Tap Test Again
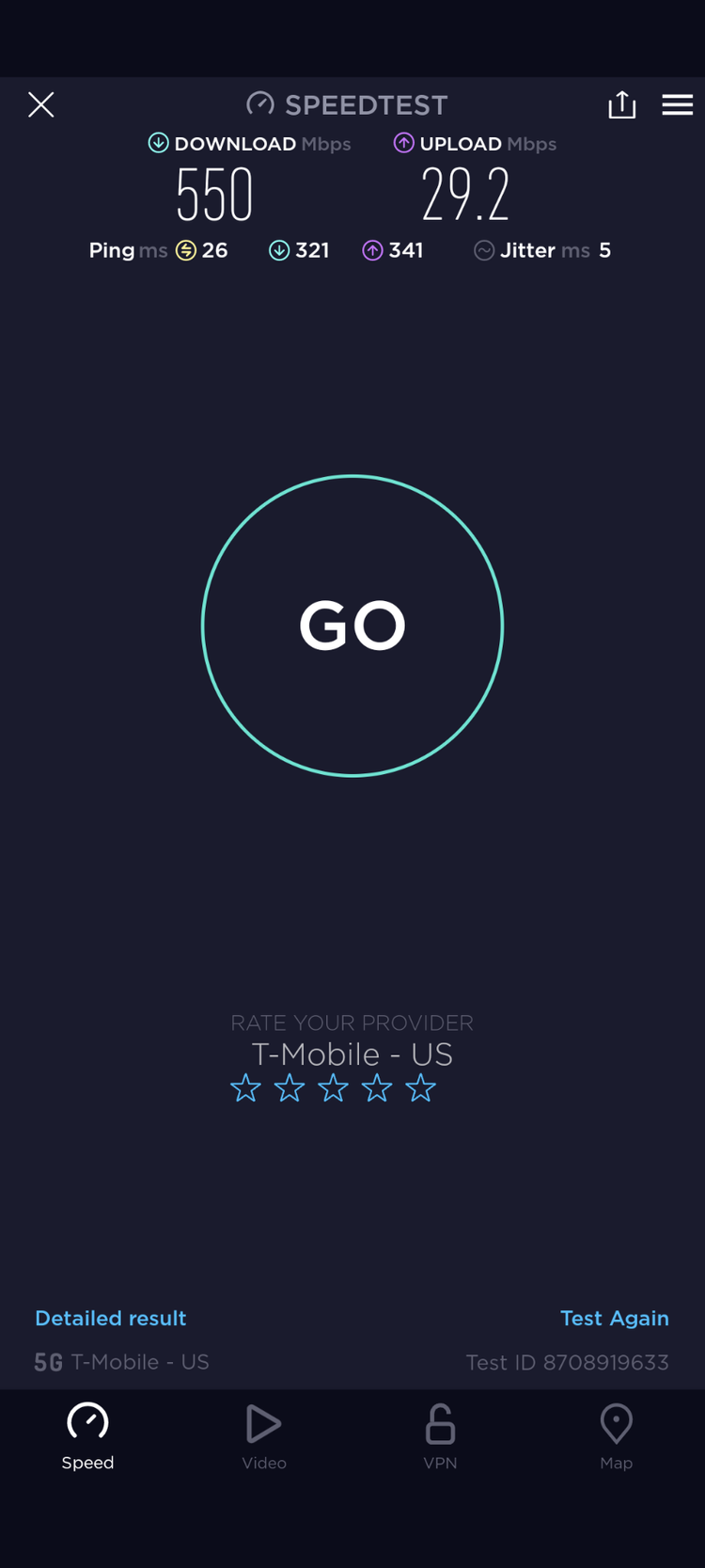This screenshot has width=705, height=1568. click(614, 1318)
